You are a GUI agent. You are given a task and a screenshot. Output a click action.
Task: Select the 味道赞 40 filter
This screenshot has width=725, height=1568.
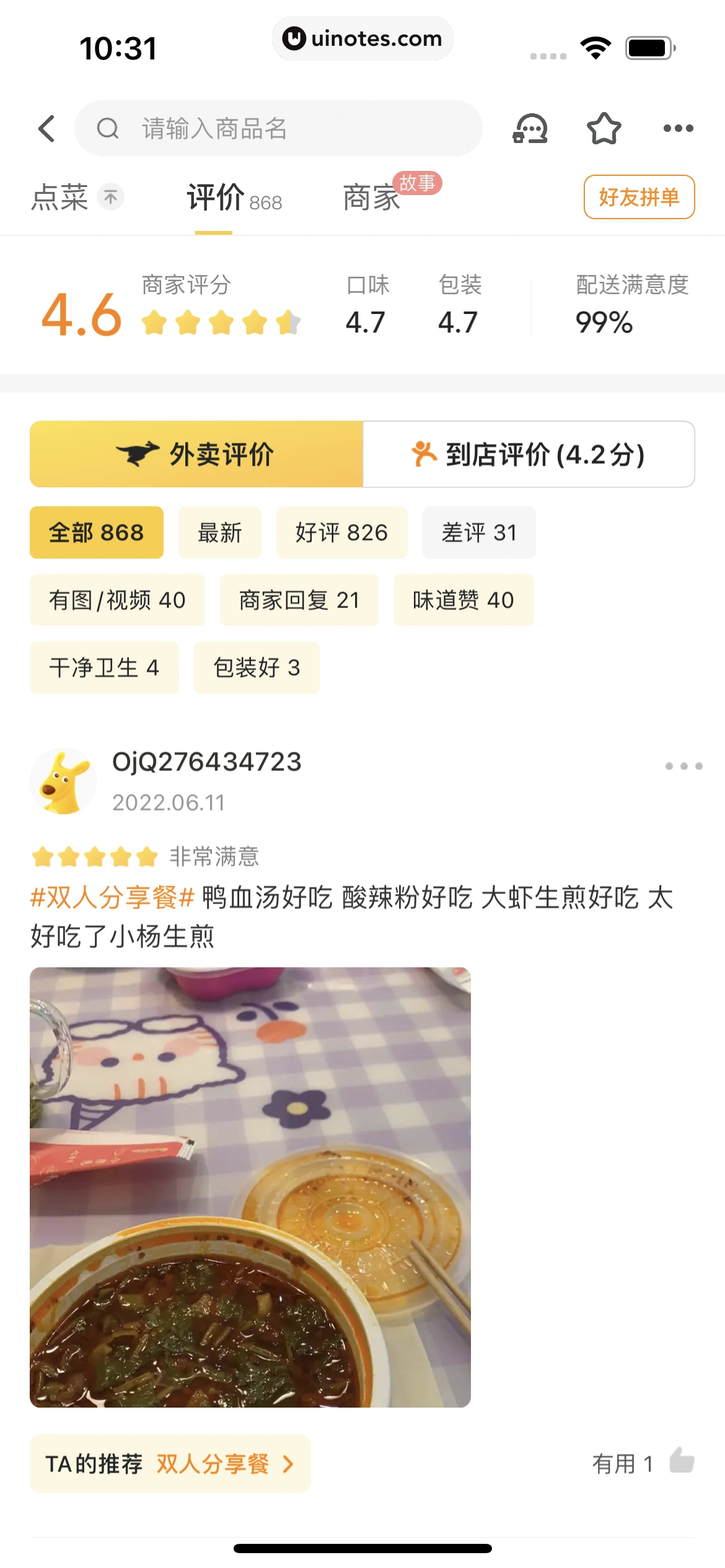[x=463, y=600]
